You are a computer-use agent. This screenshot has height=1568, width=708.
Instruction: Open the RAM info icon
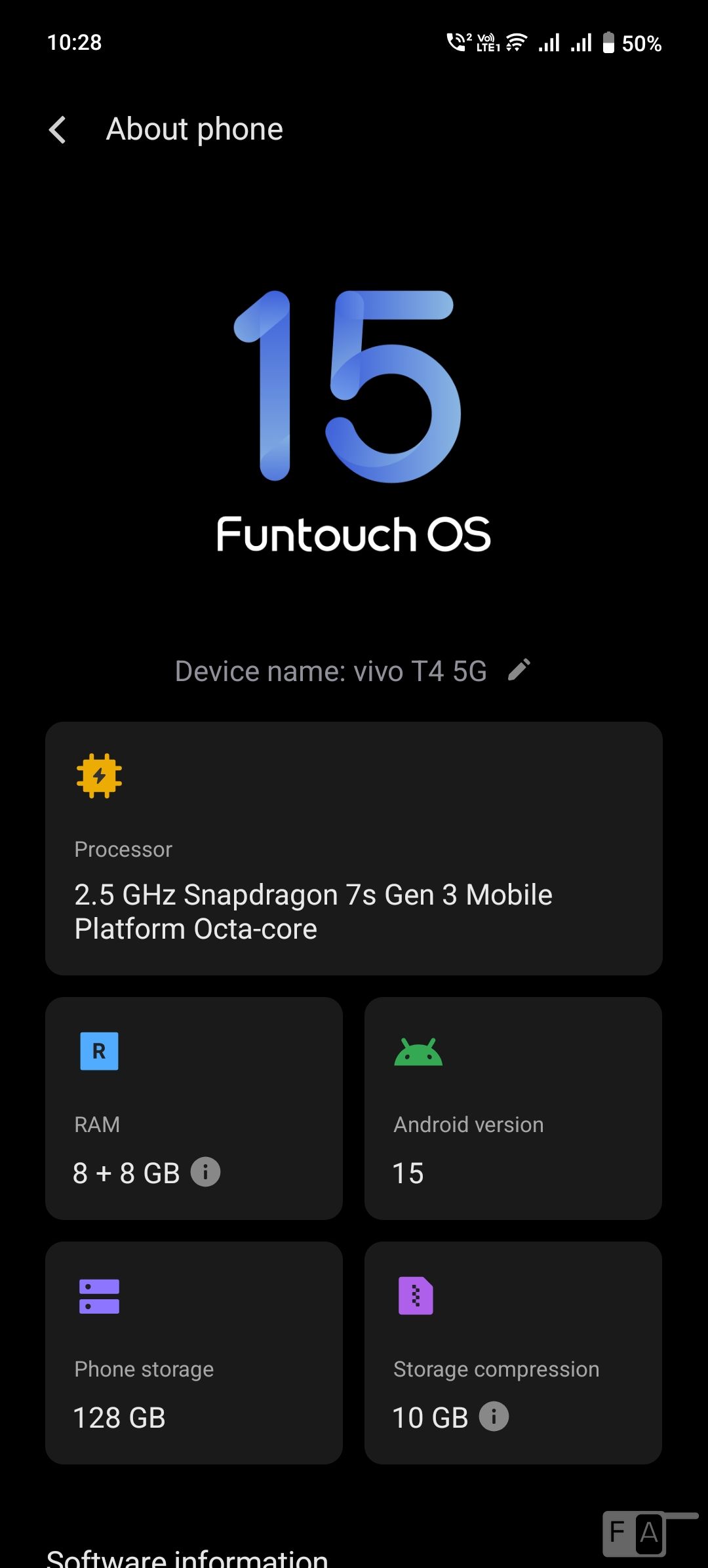click(x=205, y=1172)
